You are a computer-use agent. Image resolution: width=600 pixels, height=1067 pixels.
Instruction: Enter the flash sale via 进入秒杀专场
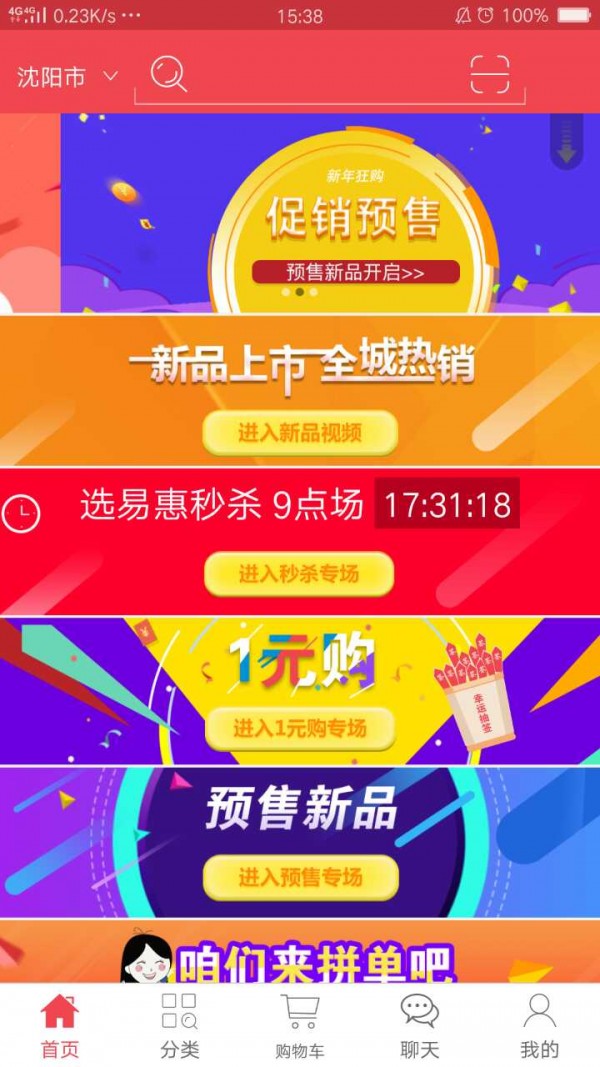click(x=299, y=574)
